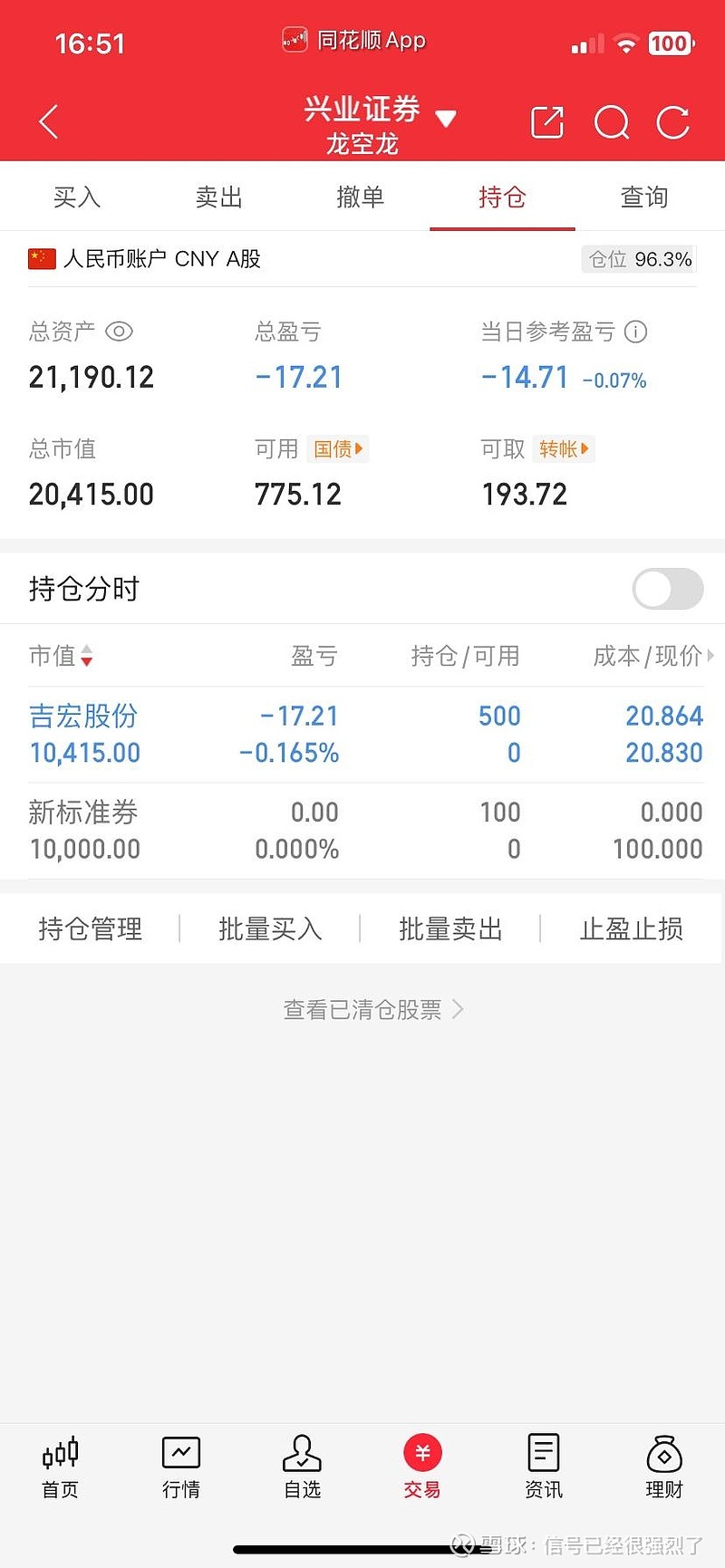Open the 撤单 tab
This screenshot has width=725, height=1568.
click(x=360, y=197)
